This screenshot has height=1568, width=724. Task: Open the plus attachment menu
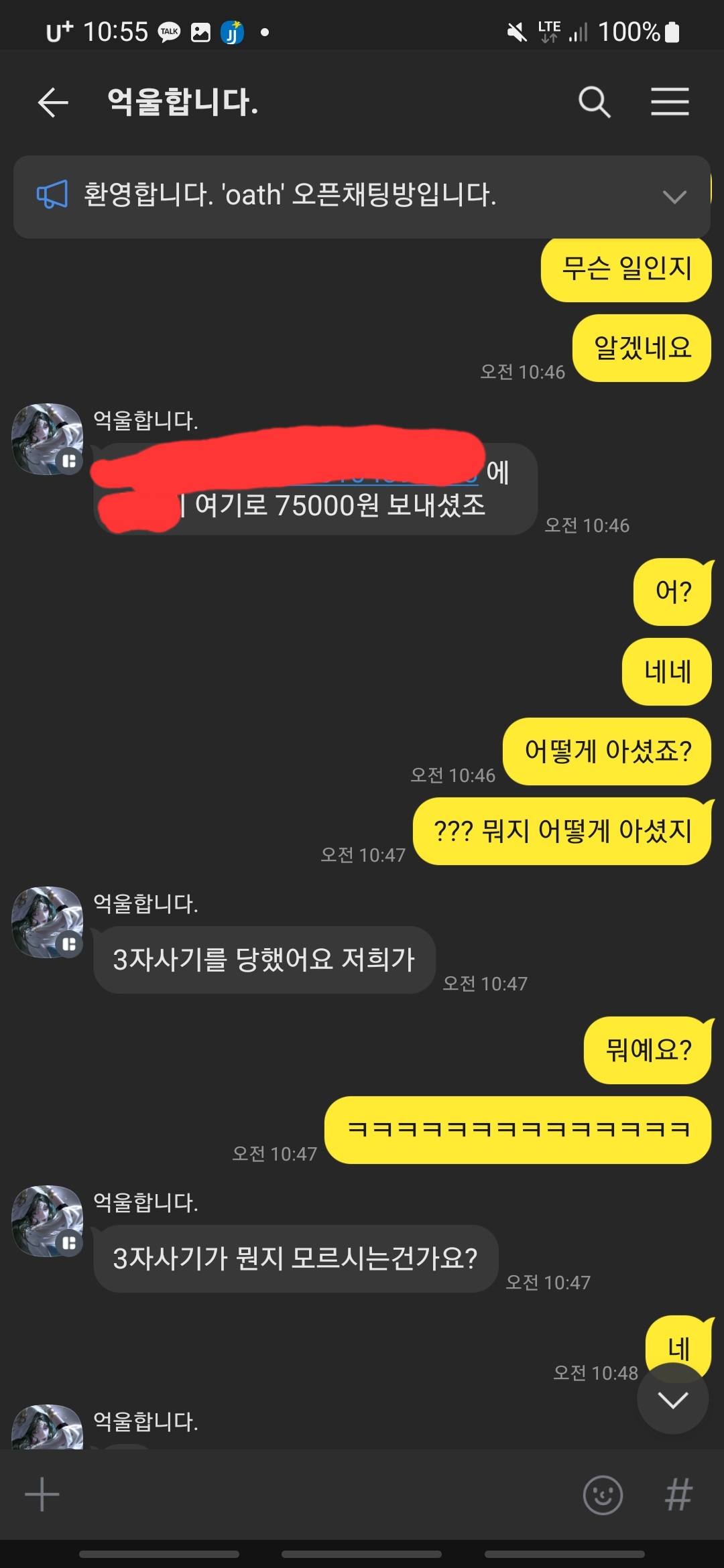(x=42, y=1494)
